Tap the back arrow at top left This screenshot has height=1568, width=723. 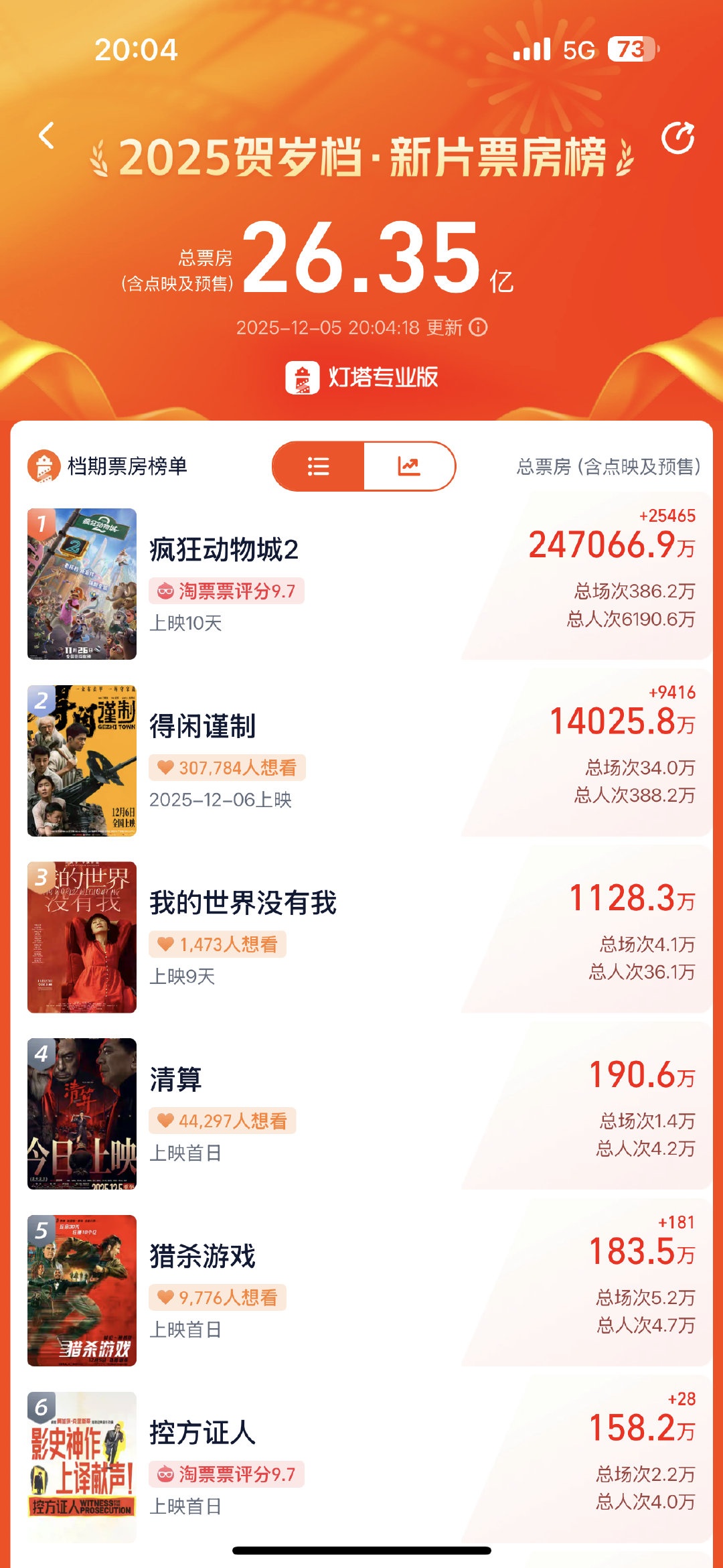46,137
